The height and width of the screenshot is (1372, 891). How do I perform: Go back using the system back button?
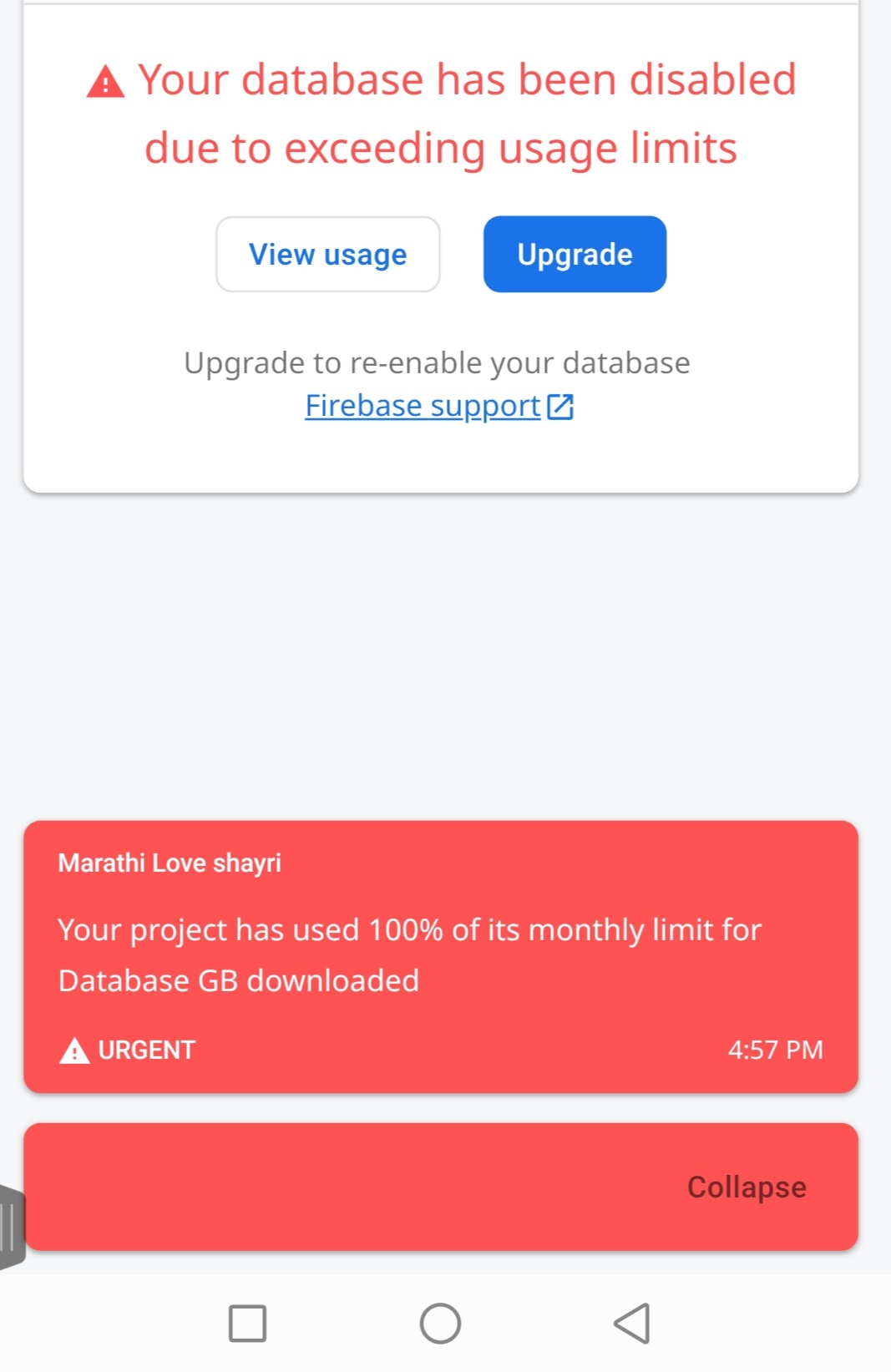632,1324
